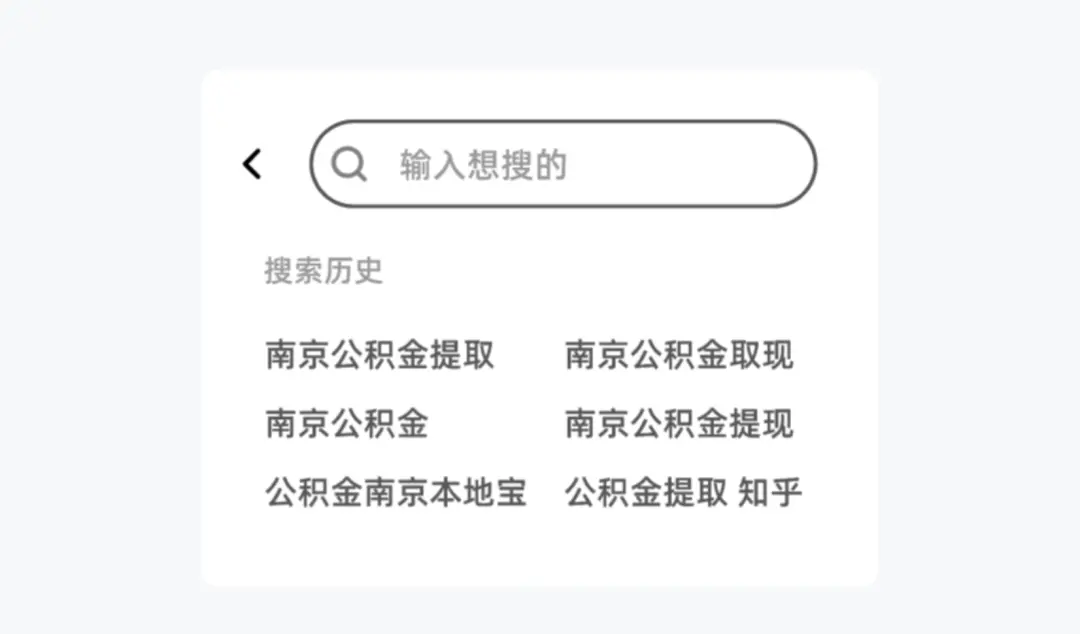1080x634 pixels.
Task: Choose history entry 南京公积金提现
Action: 679,424
